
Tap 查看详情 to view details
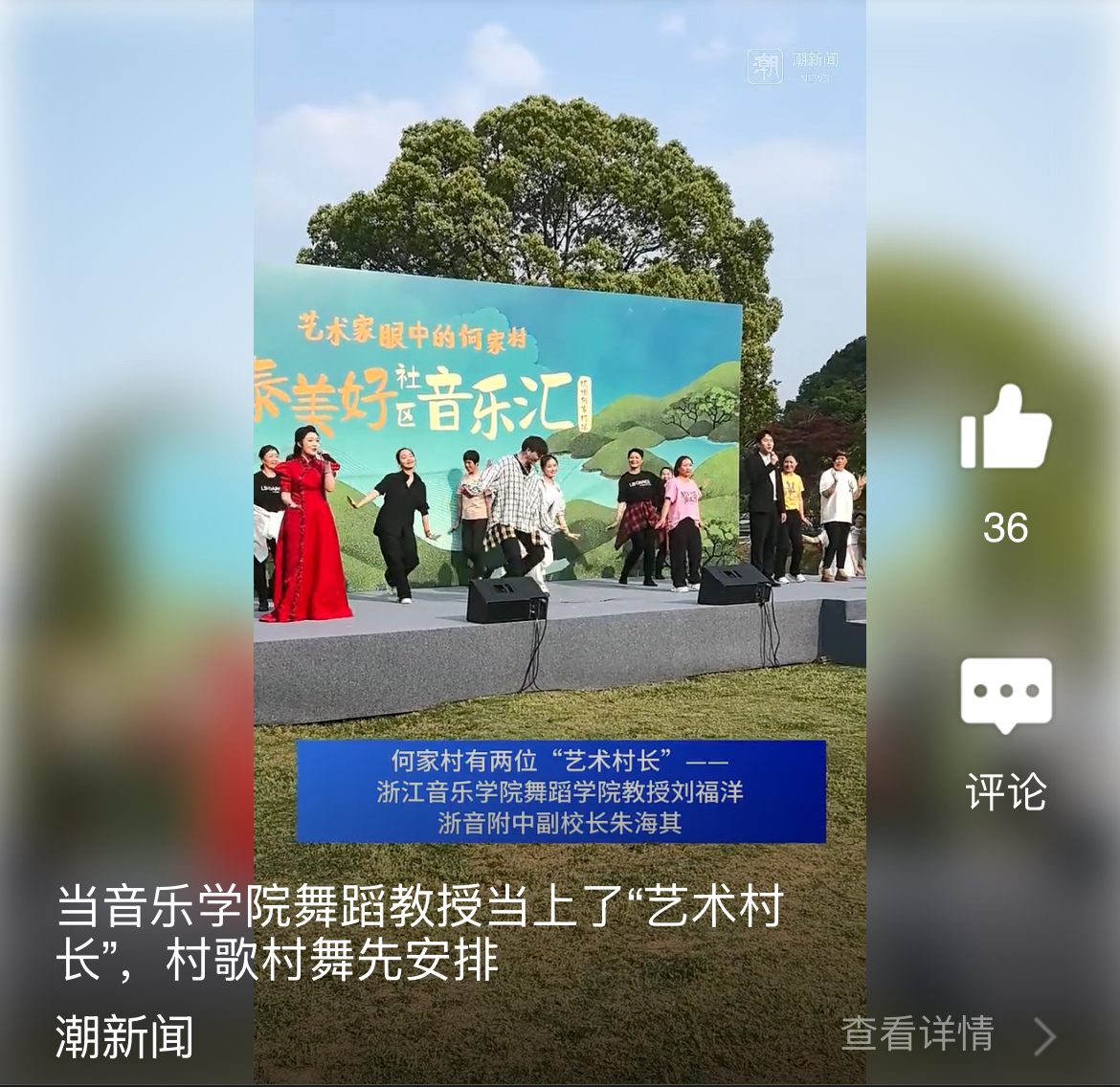pos(946,1034)
